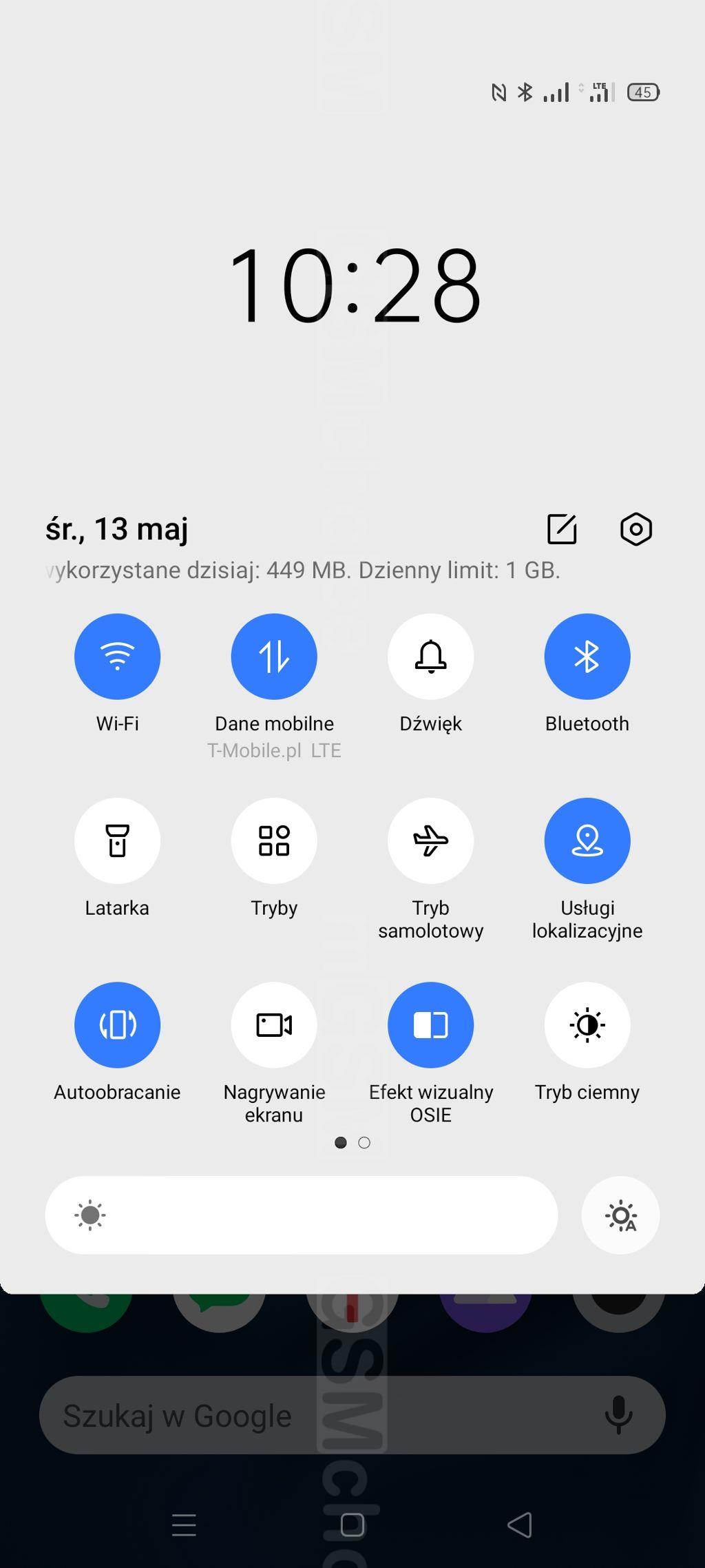Edit the quick settings tiles

click(x=562, y=529)
